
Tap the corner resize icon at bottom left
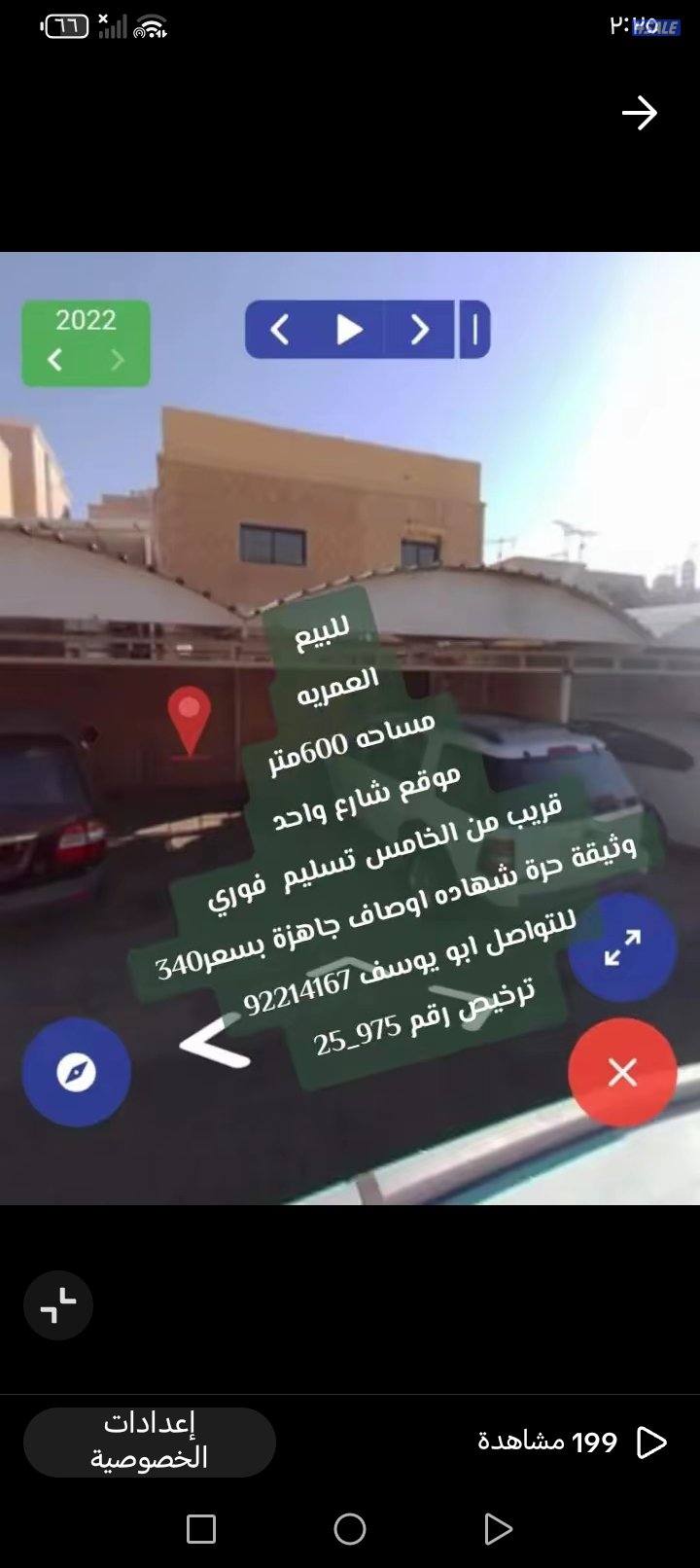[58, 1305]
